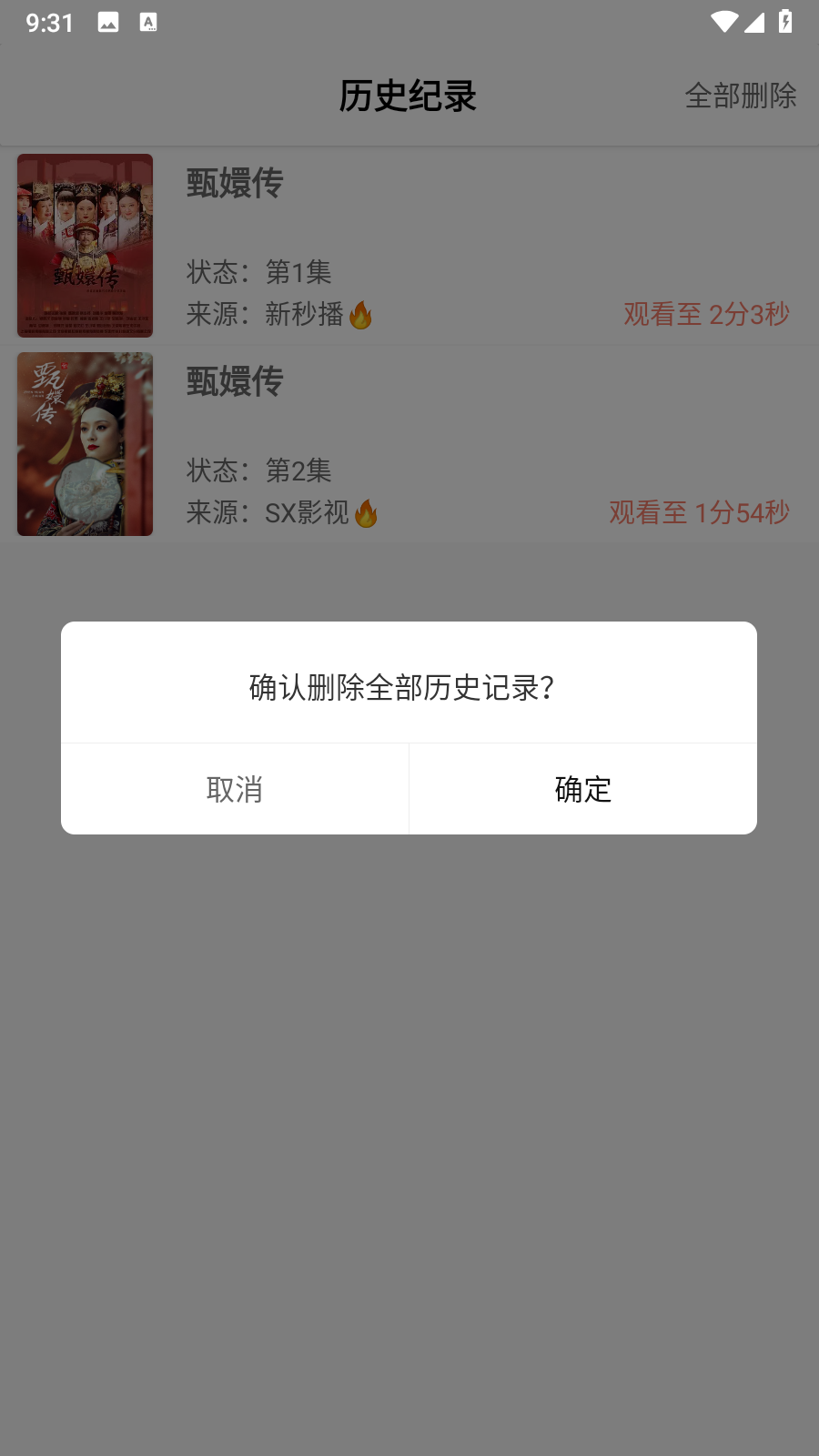Confirm deletion by tapping 确定

[x=582, y=788]
